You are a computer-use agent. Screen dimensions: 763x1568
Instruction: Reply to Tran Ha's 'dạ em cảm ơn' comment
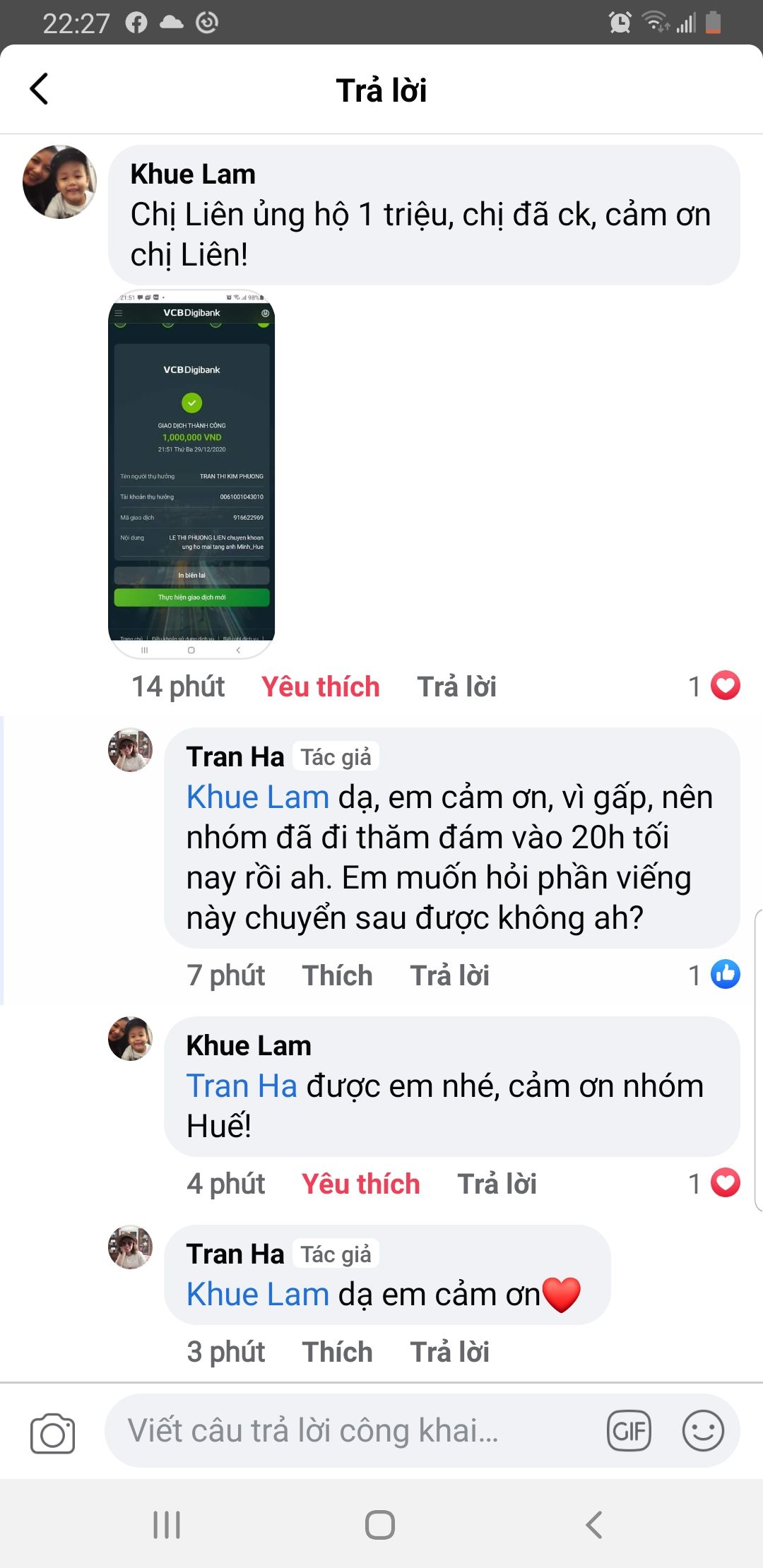pyautogui.click(x=449, y=1352)
